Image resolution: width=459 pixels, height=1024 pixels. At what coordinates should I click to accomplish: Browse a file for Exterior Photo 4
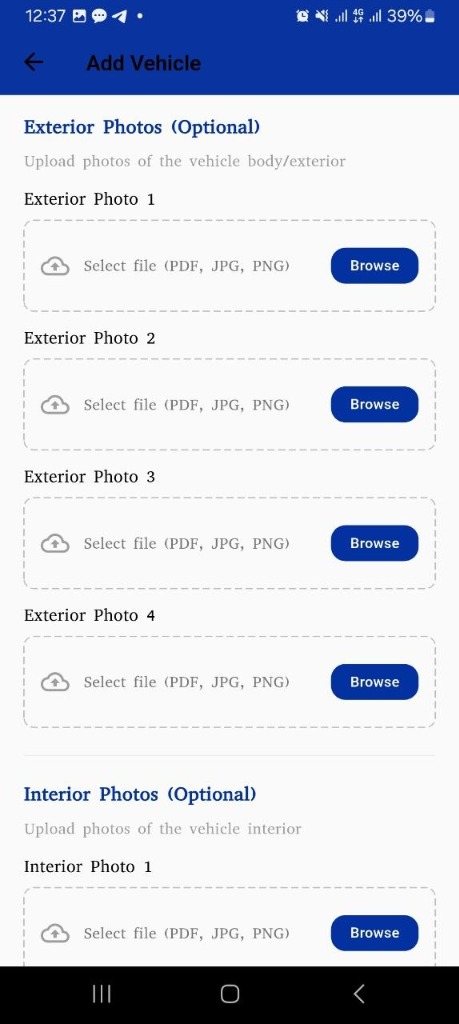tap(374, 682)
